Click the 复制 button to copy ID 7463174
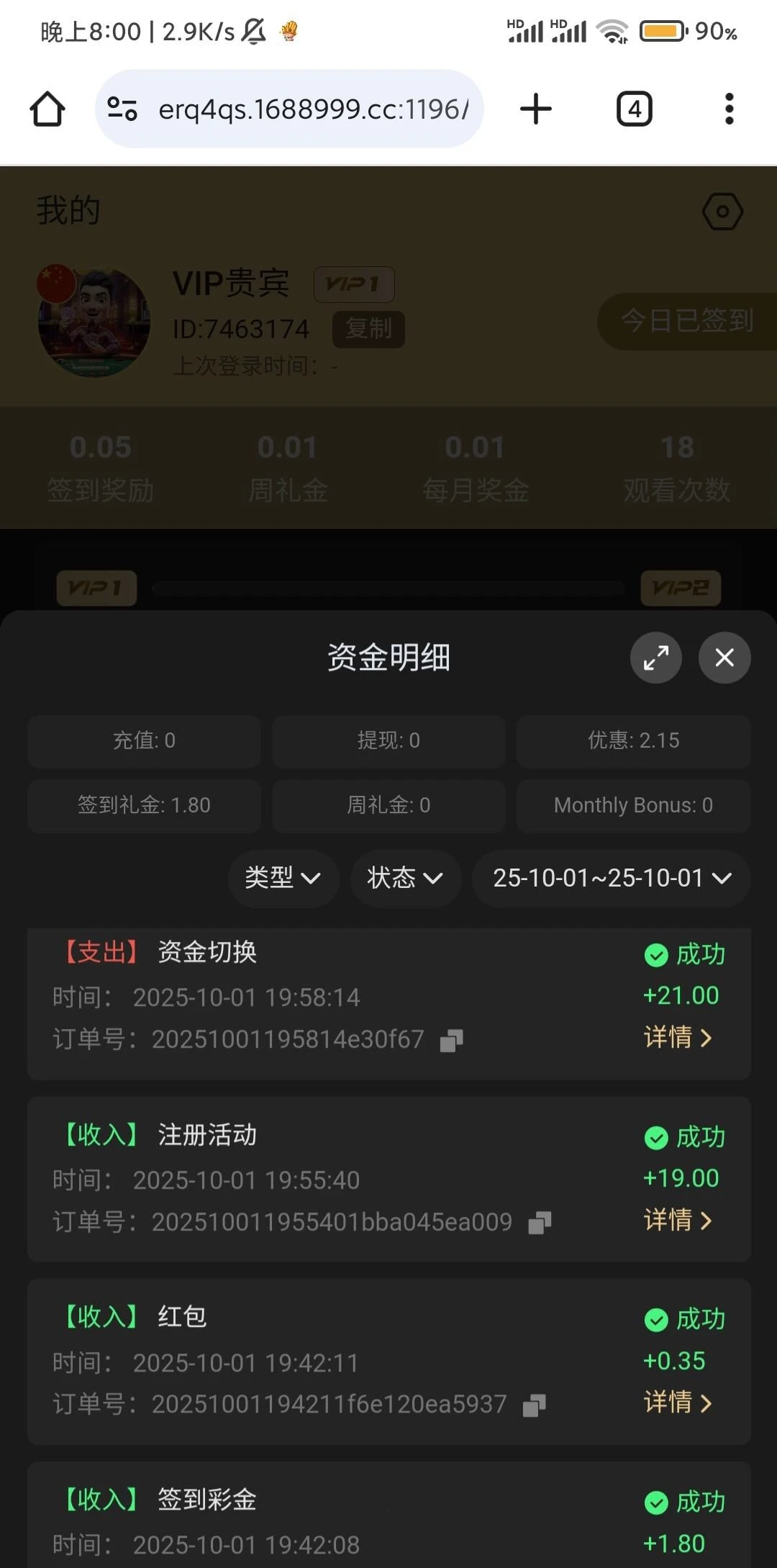The width and height of the screenshot is (777, 1568). [x=368, y=329]
